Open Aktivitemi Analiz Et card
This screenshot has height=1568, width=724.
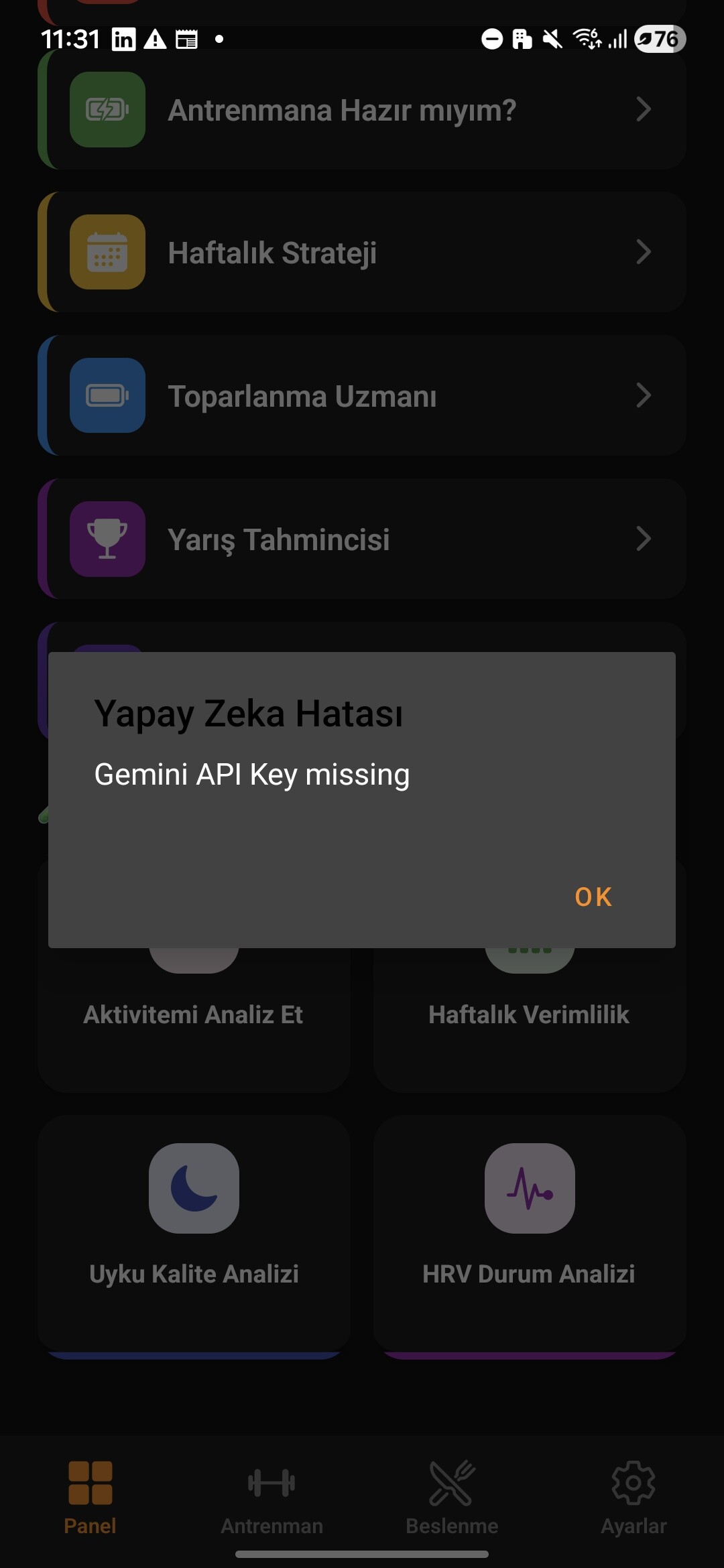pyautogui.click(x=194, y=1015)
